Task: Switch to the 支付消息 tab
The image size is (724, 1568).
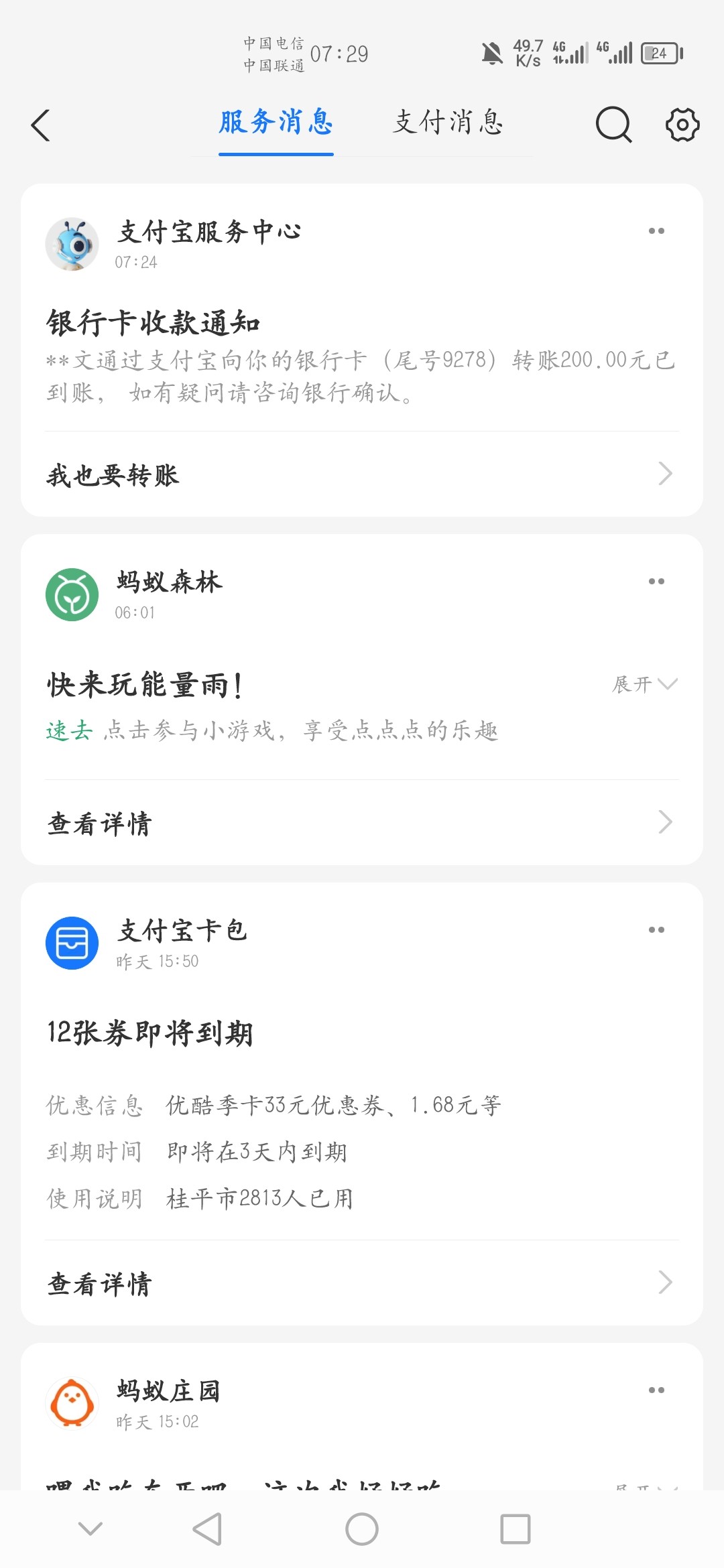Action: (x=448, y=123)
